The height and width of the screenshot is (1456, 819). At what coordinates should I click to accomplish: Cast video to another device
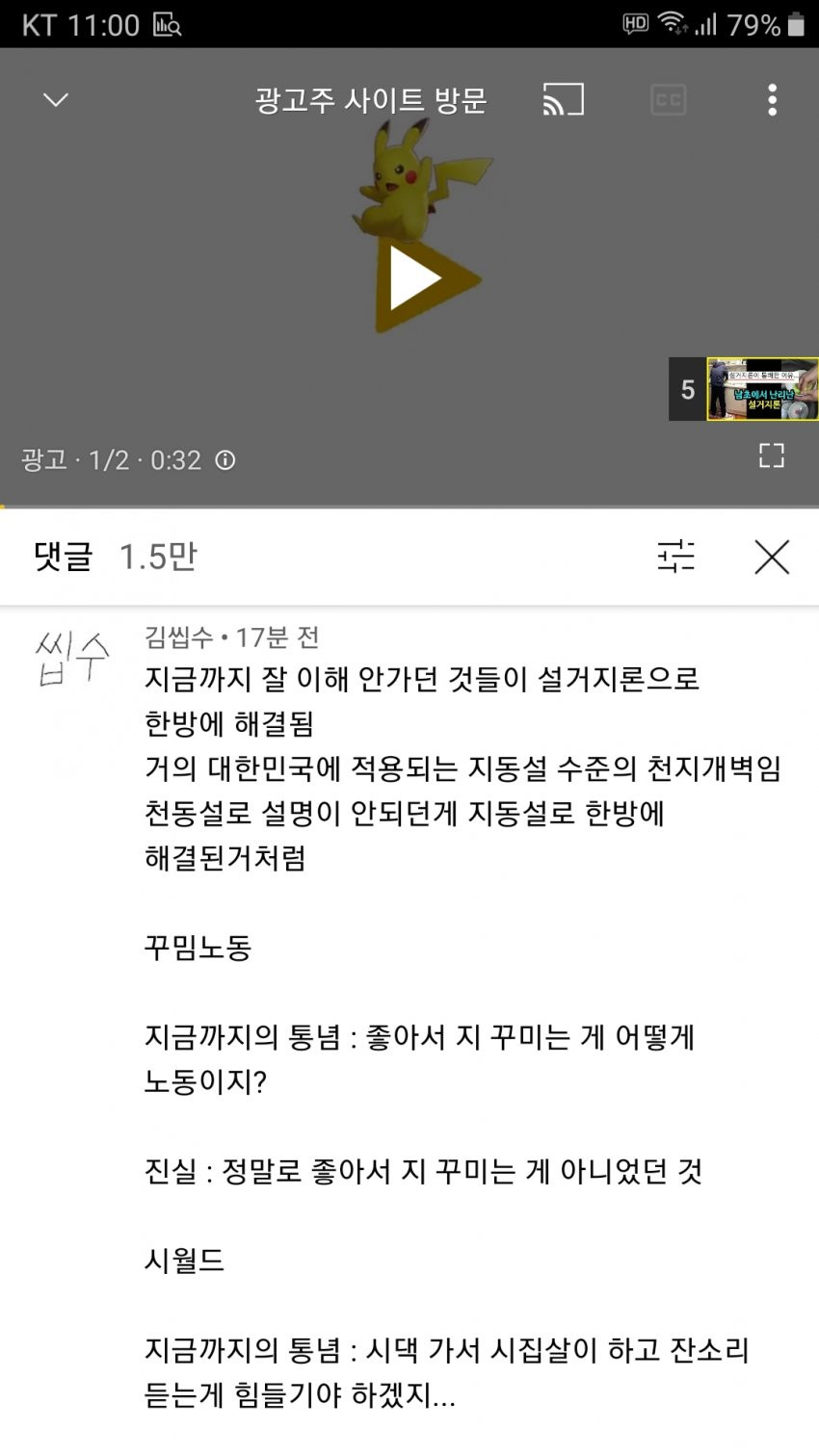564,100
